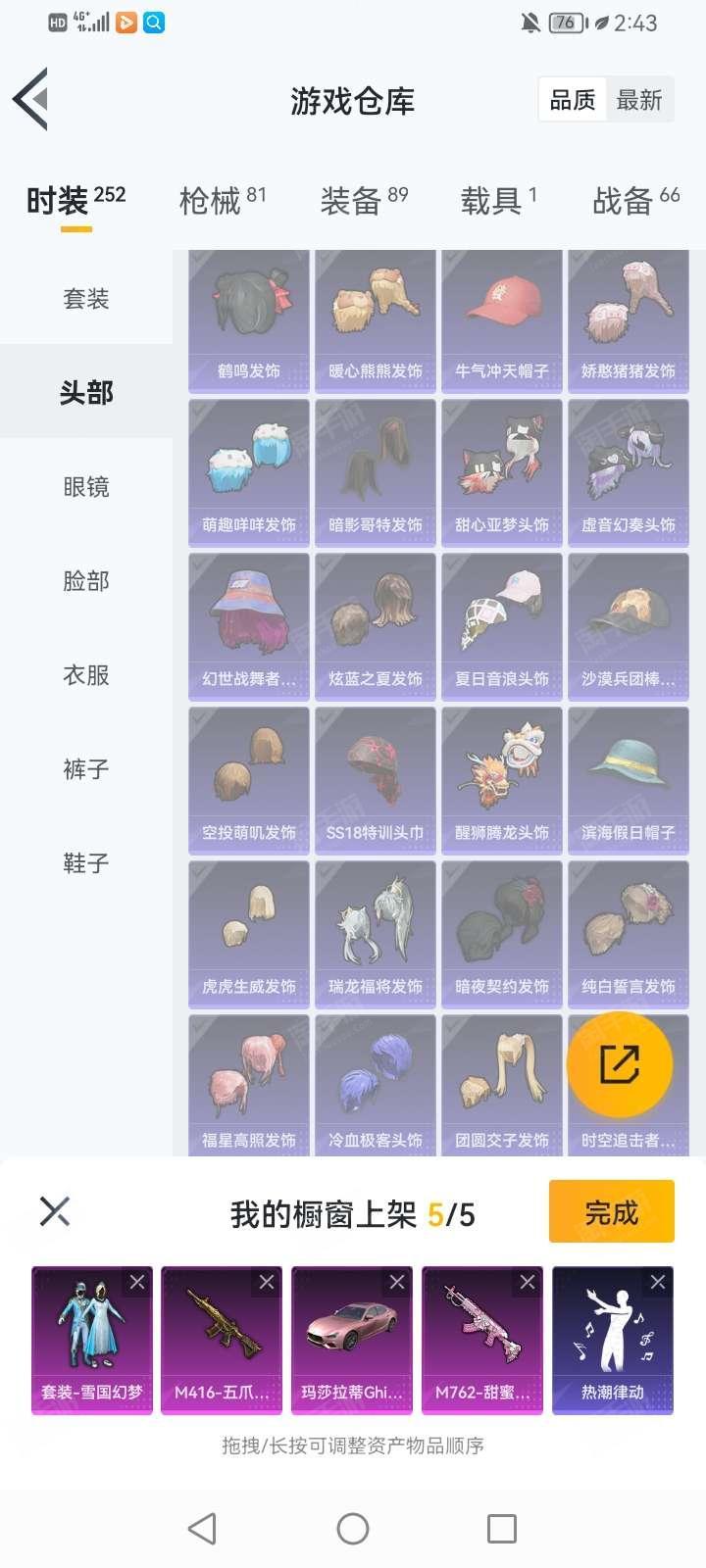Go back using the top-left arrow
The width and height of the screenshot is (706, 1568).
31,99
